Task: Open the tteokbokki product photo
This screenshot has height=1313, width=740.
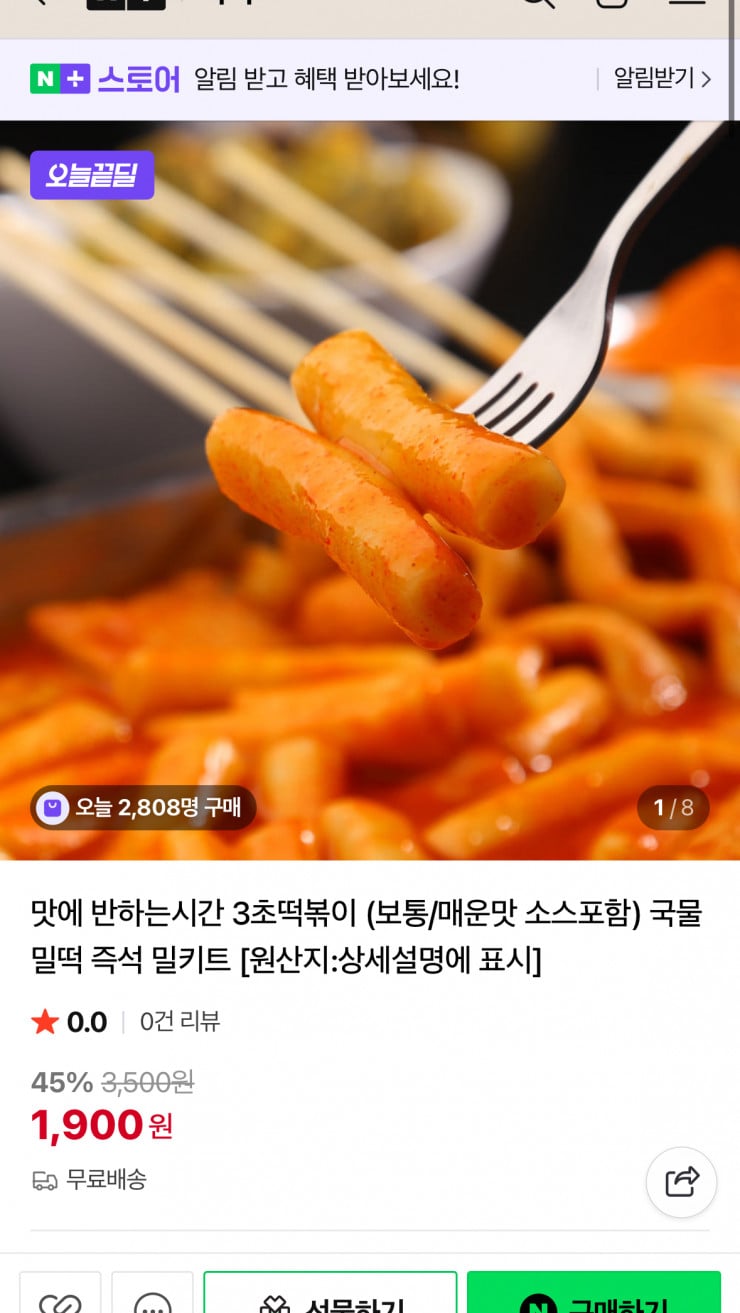Action: [x=370, y=490]
